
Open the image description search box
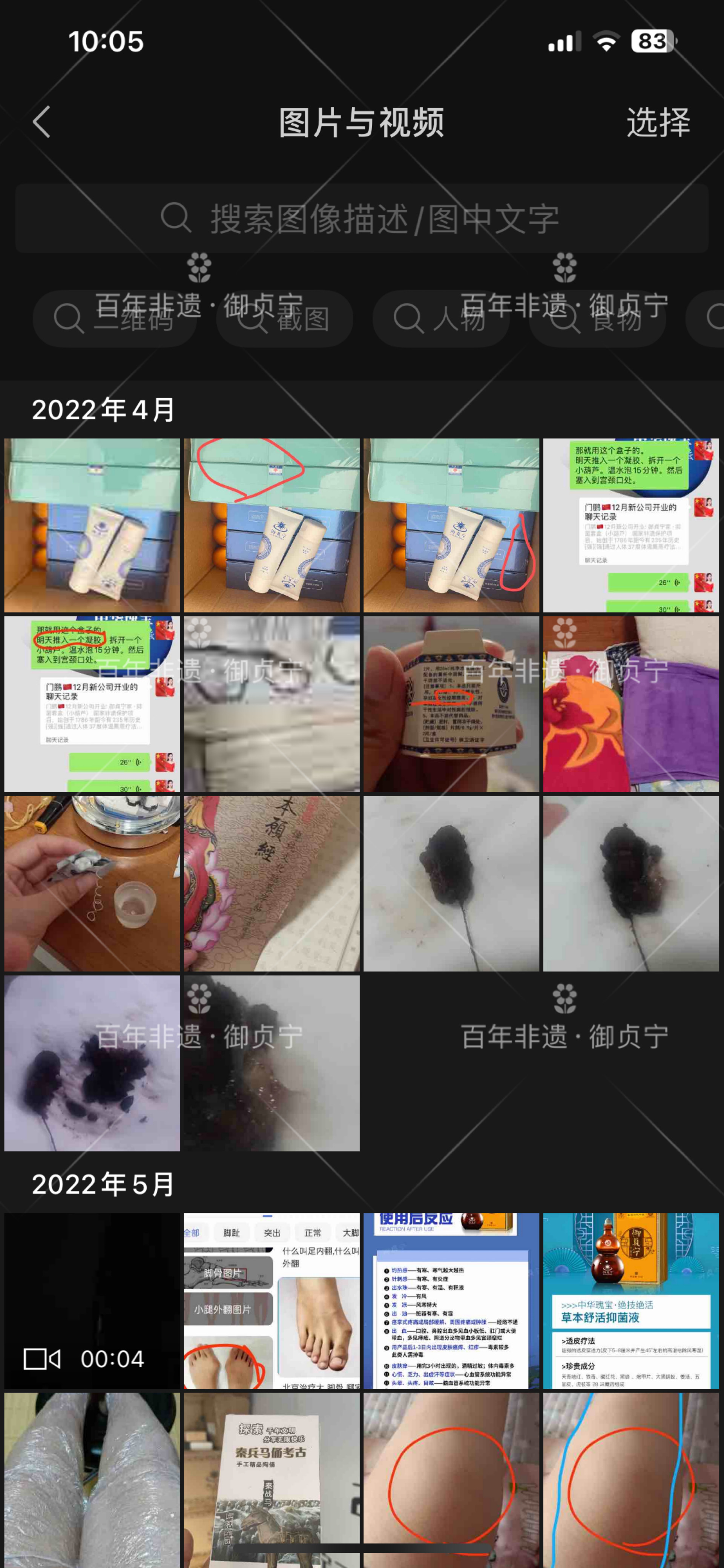point(362,218)
